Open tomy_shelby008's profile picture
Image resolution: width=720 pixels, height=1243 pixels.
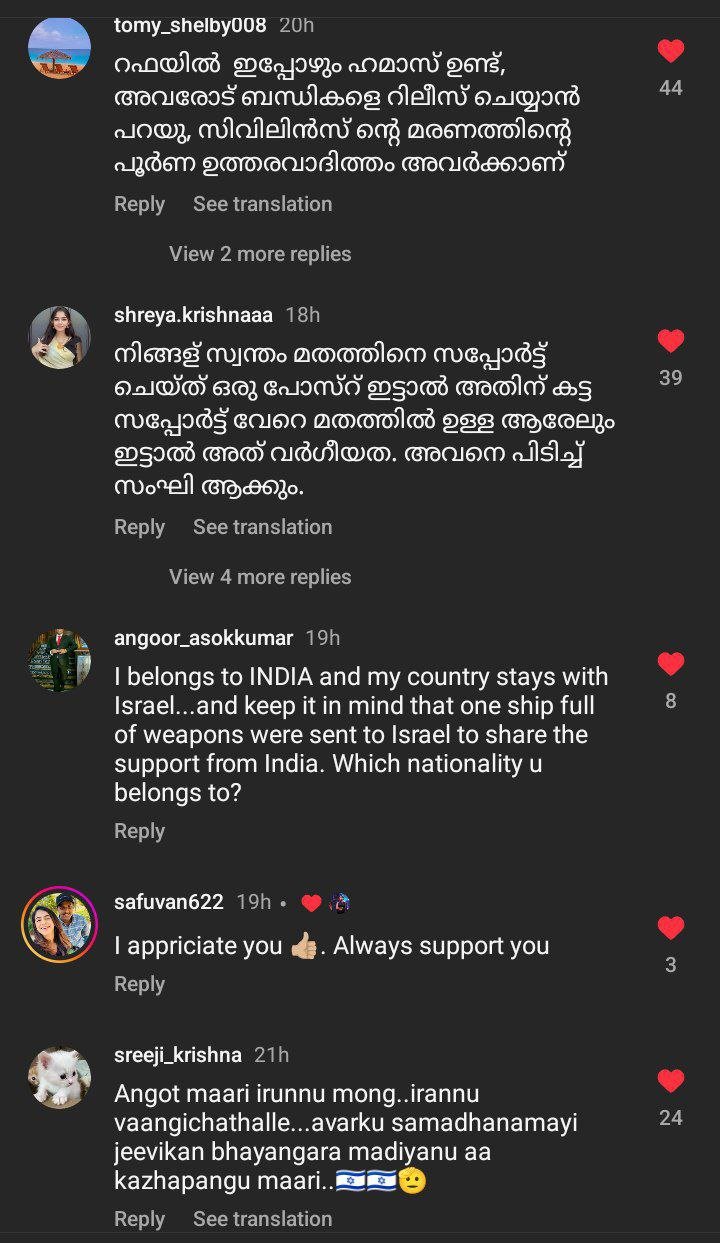click(x=60, y=48)
